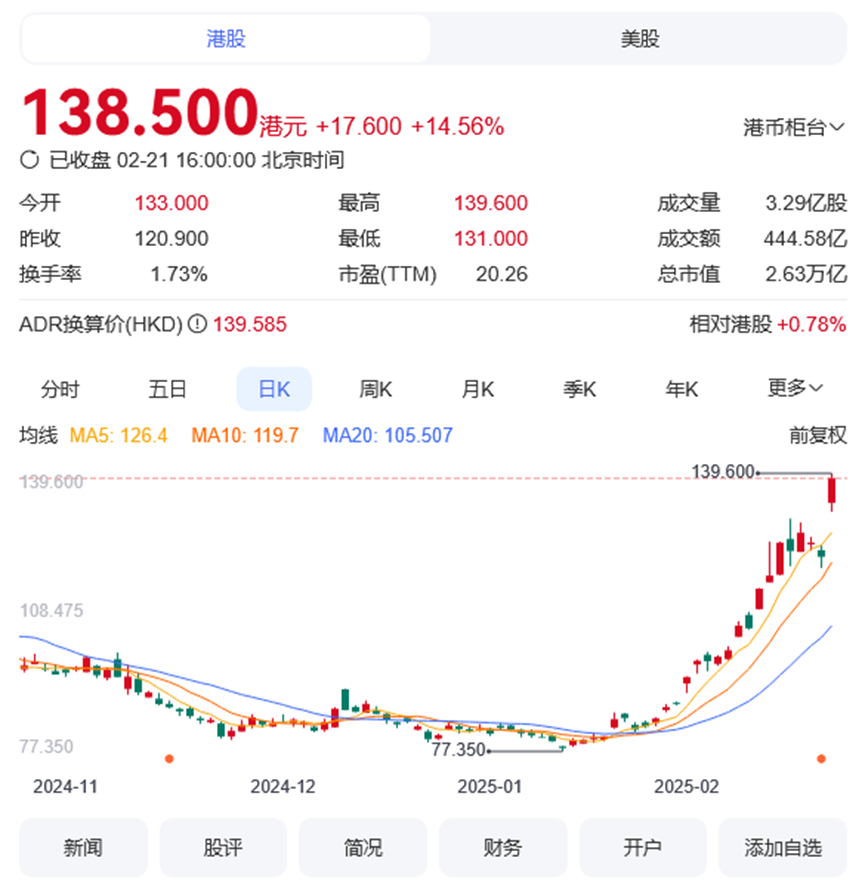The image size is (865, 889).
Task: Open the 股评 section
Action: (x=223, y=848)
